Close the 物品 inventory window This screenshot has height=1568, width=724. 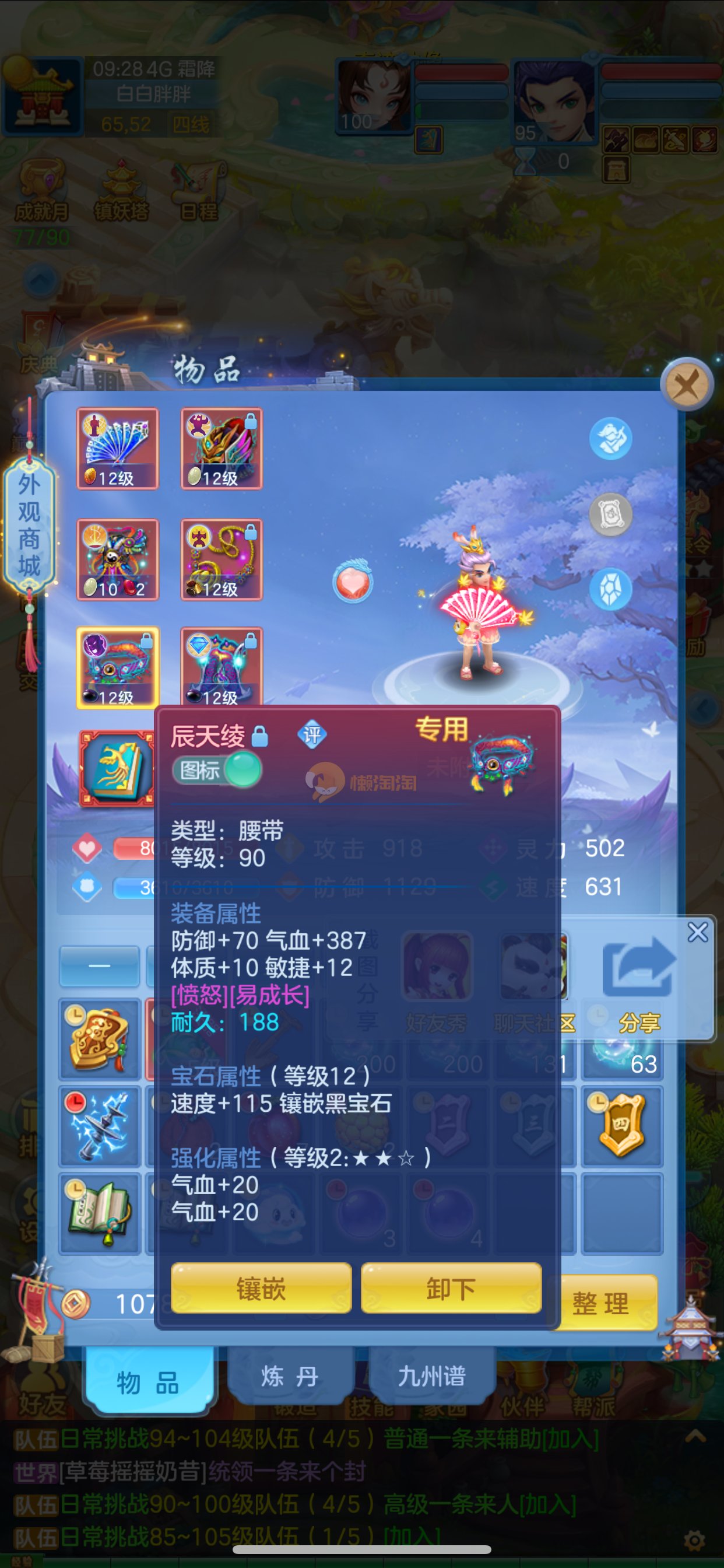pyautogui.click(x=687, y=384)
